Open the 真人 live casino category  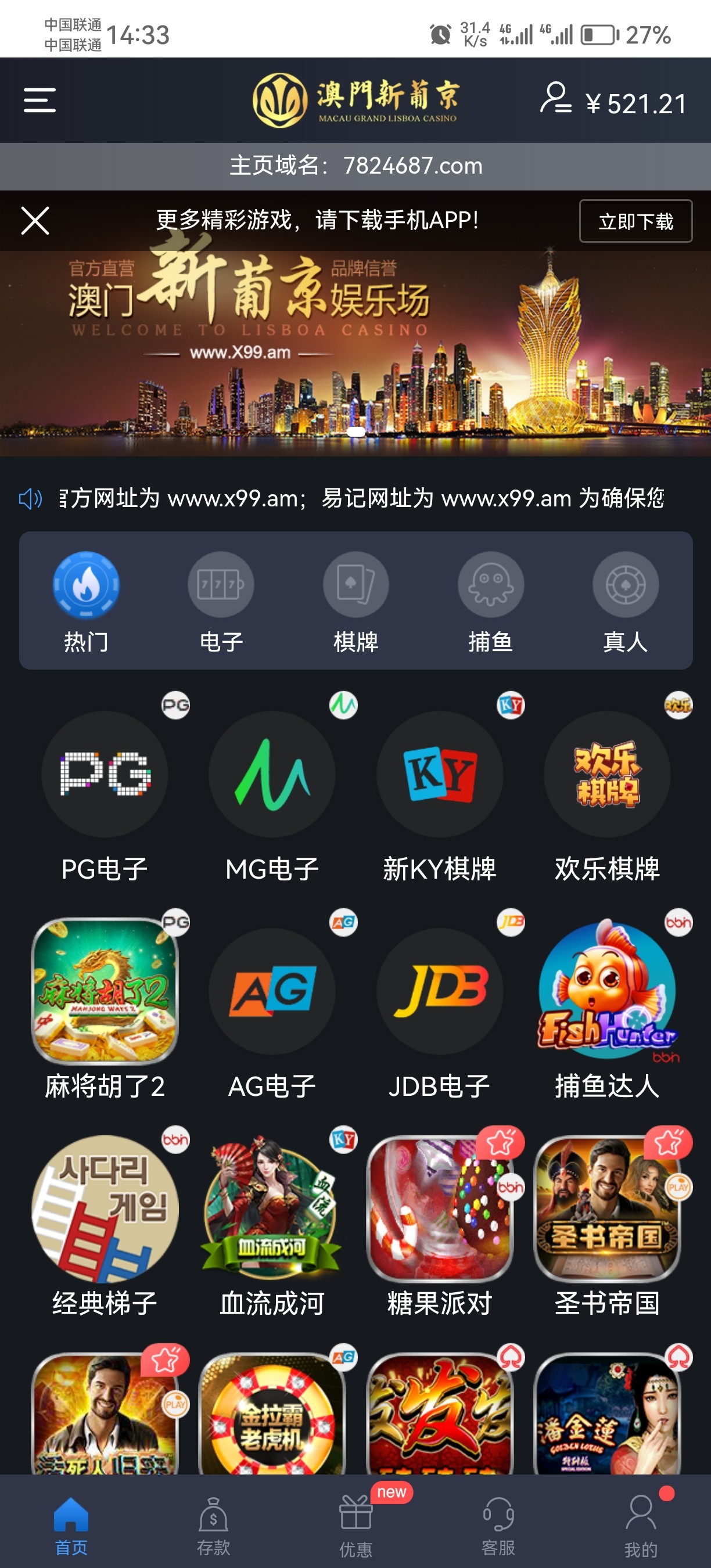point(626,584)
